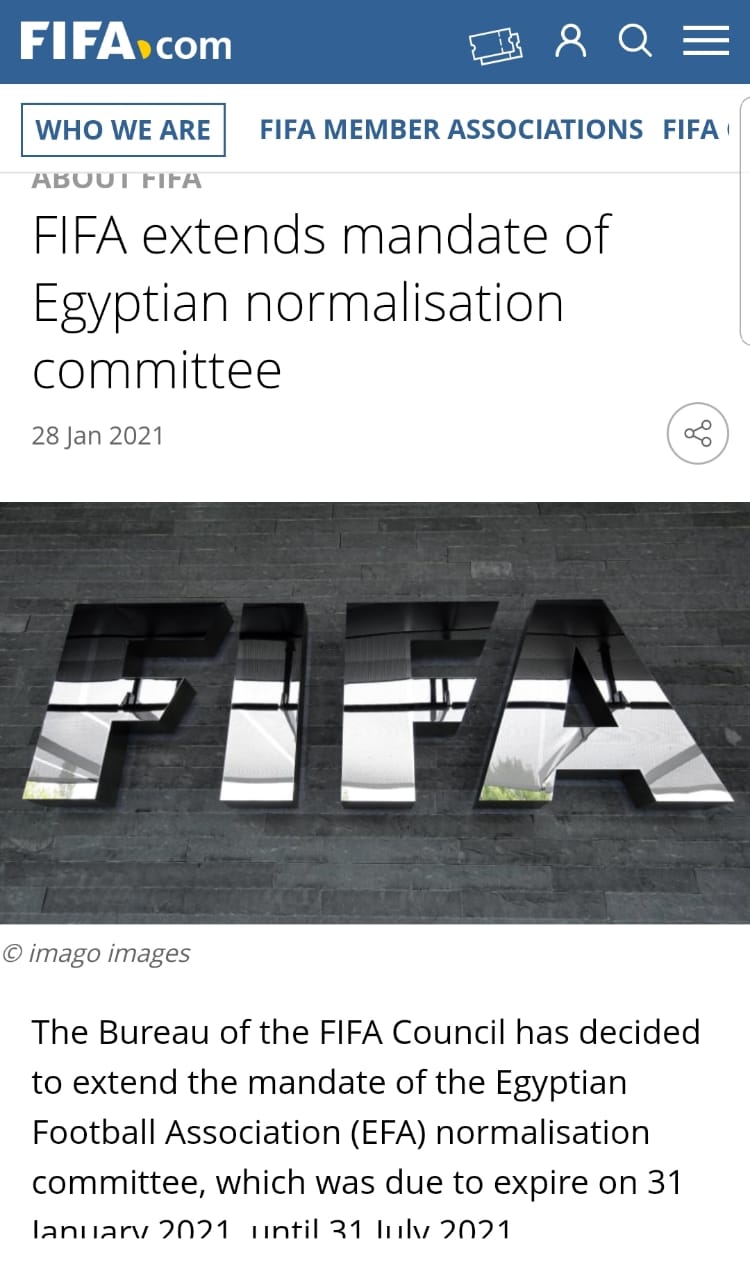Open the FIFA.com home logo
The image size is (750, 1280).
[x=125, y=43]
